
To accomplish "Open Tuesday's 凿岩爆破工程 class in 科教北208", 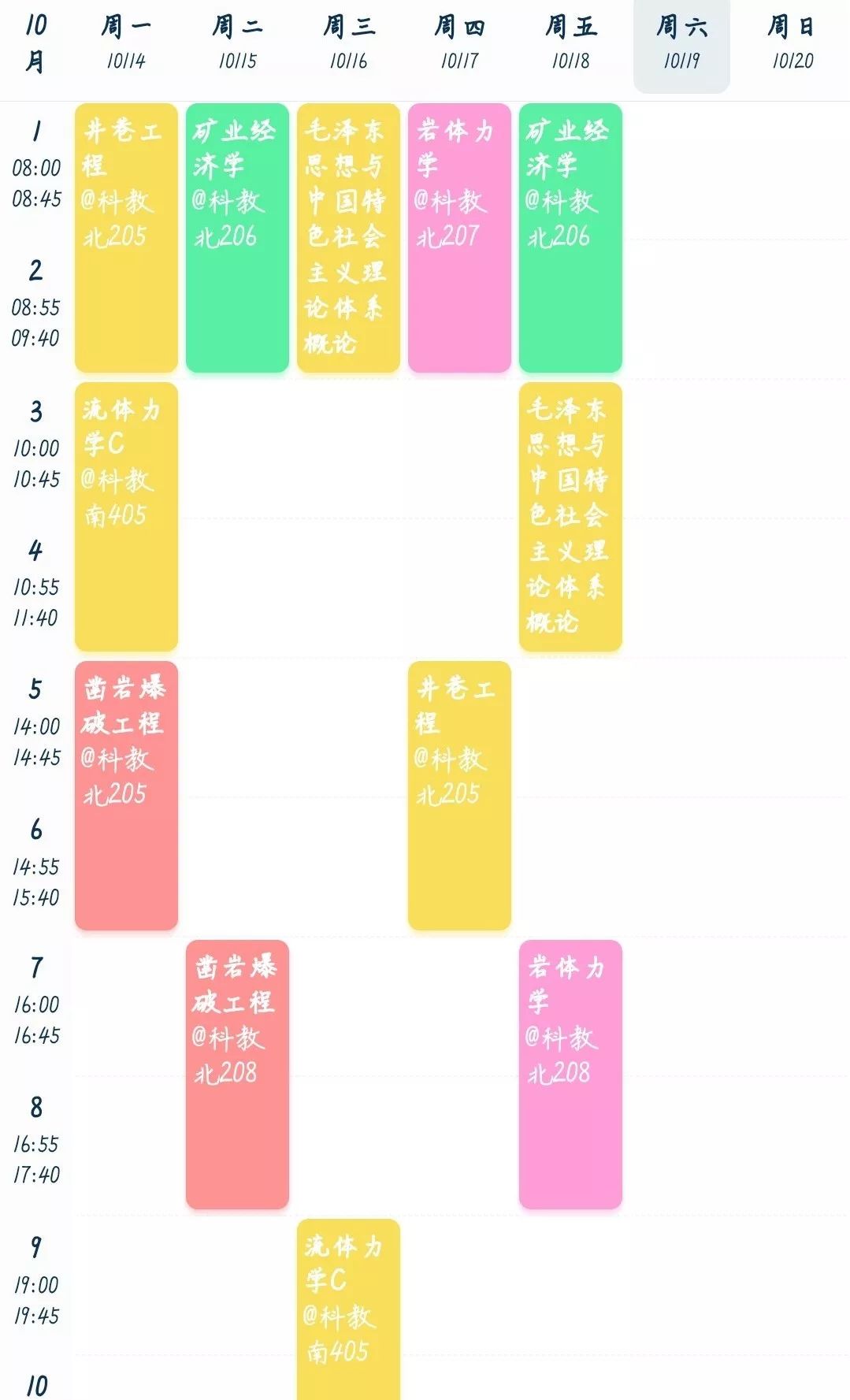I will (x=237, y=1075).
